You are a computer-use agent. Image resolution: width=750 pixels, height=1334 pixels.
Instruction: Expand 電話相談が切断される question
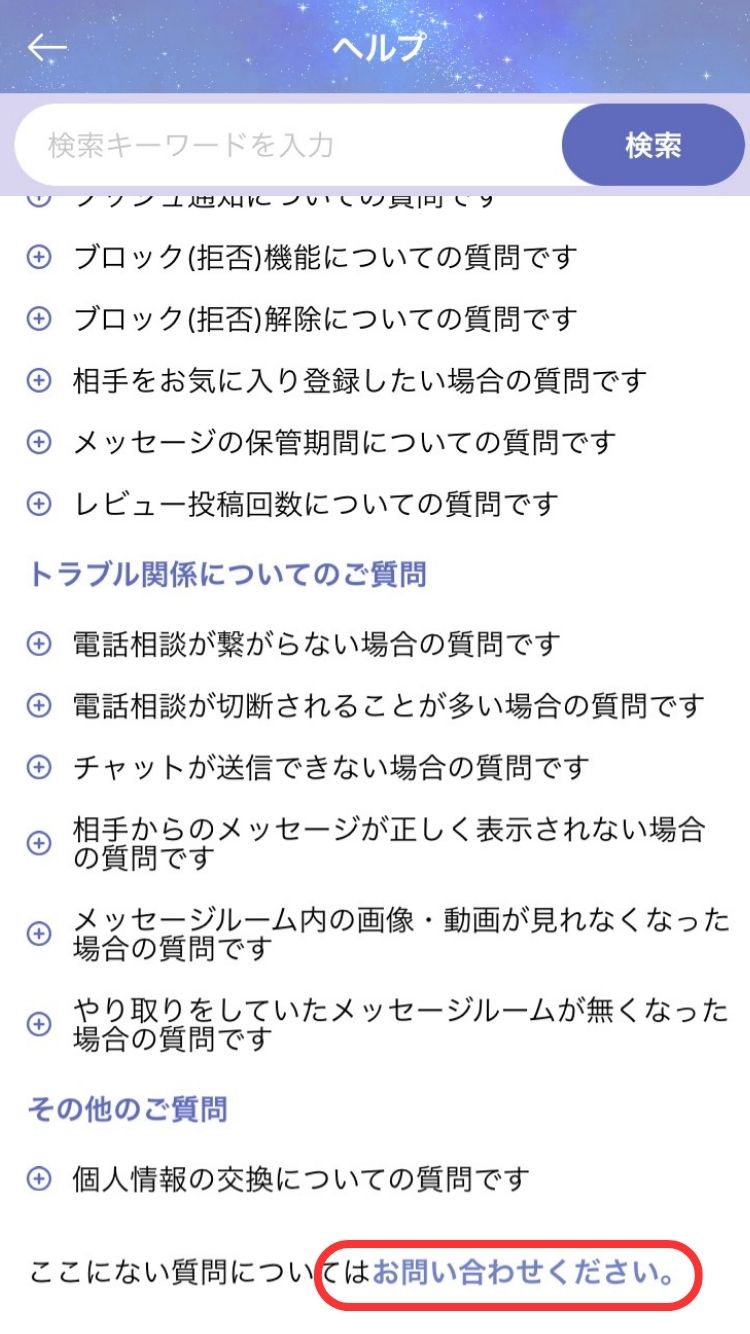tap(39, 706)
